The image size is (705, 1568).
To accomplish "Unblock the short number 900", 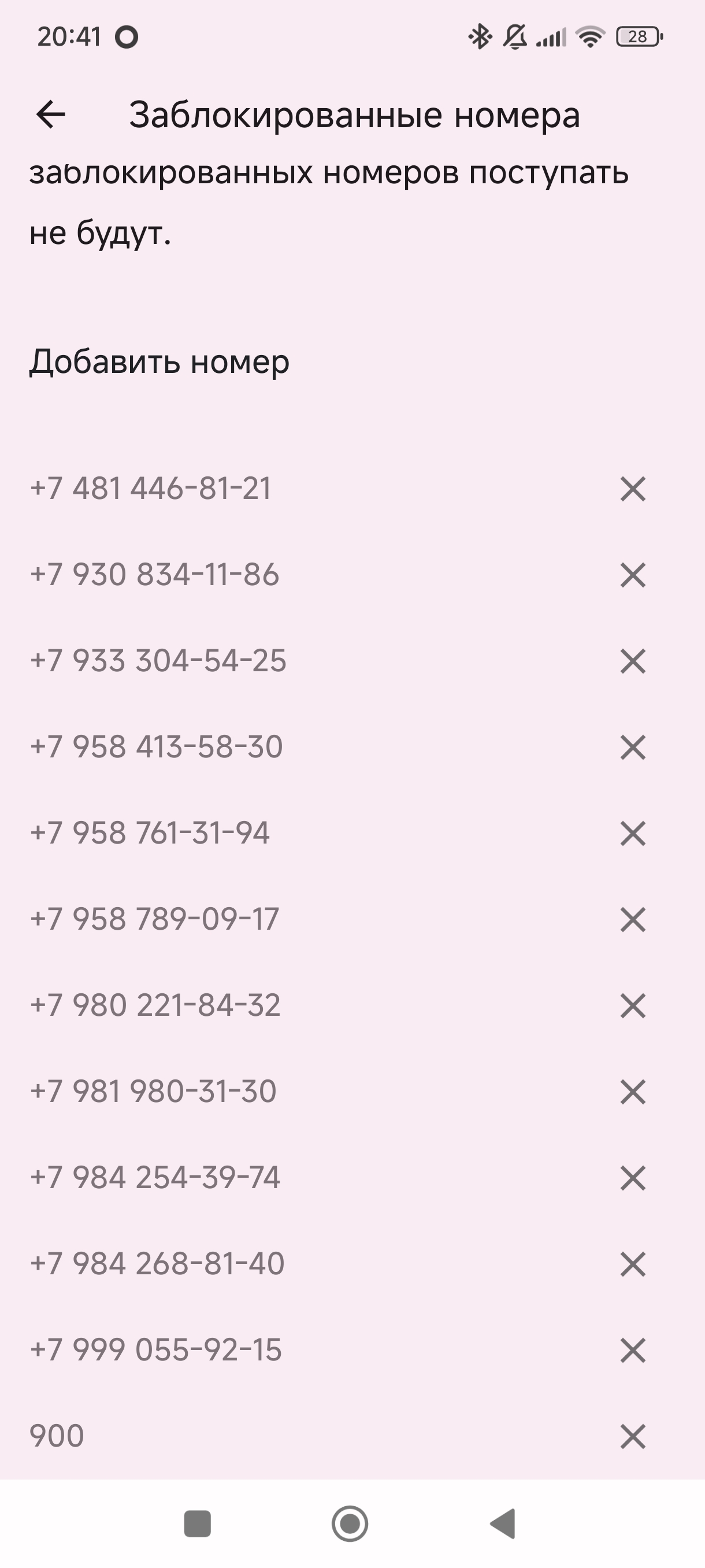I will pos(633,1437).
